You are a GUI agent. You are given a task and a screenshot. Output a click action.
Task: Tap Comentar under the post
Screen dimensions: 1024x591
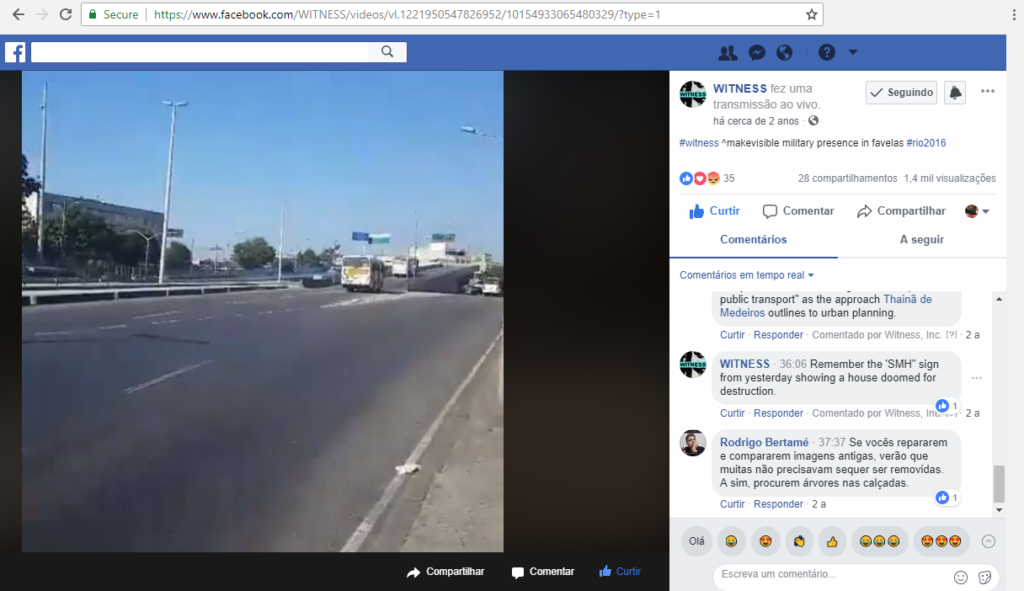pos(798,211)
